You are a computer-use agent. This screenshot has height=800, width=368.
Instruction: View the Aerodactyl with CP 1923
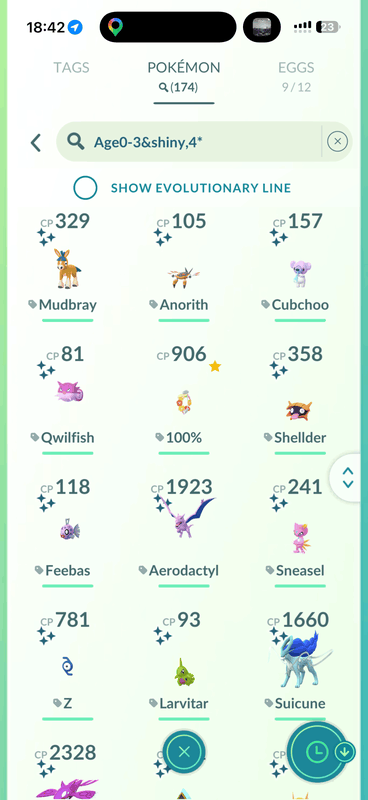(184, 532)
